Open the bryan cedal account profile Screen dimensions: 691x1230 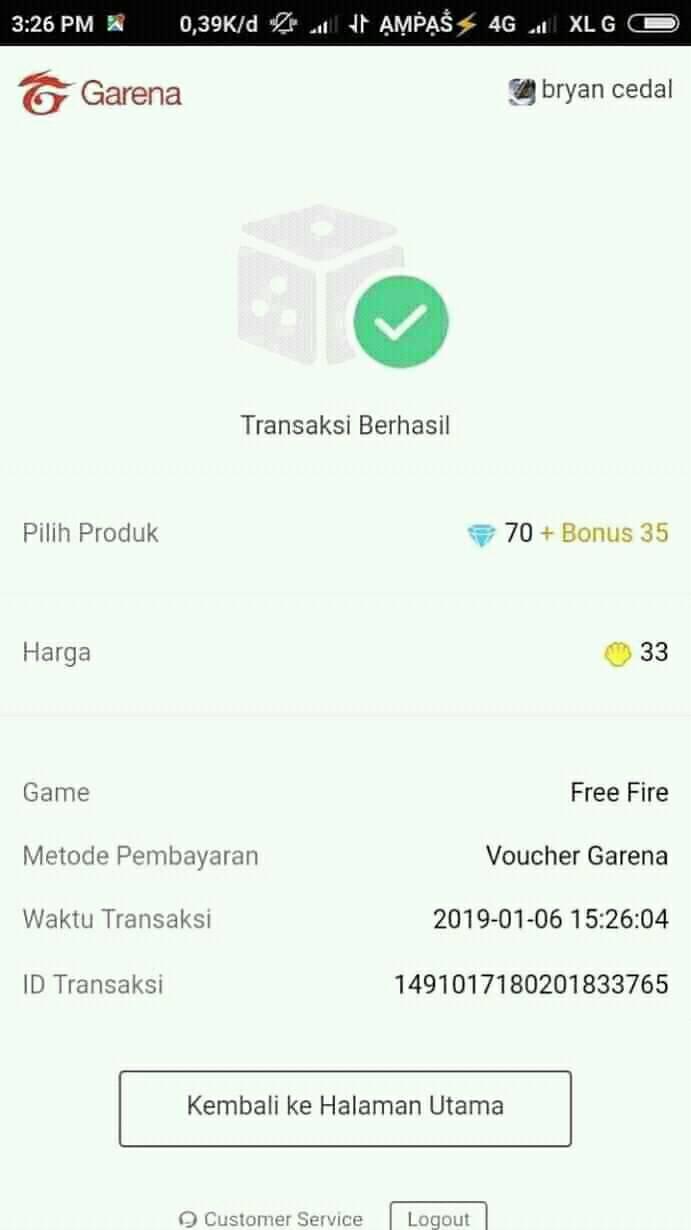coord(591,91)
